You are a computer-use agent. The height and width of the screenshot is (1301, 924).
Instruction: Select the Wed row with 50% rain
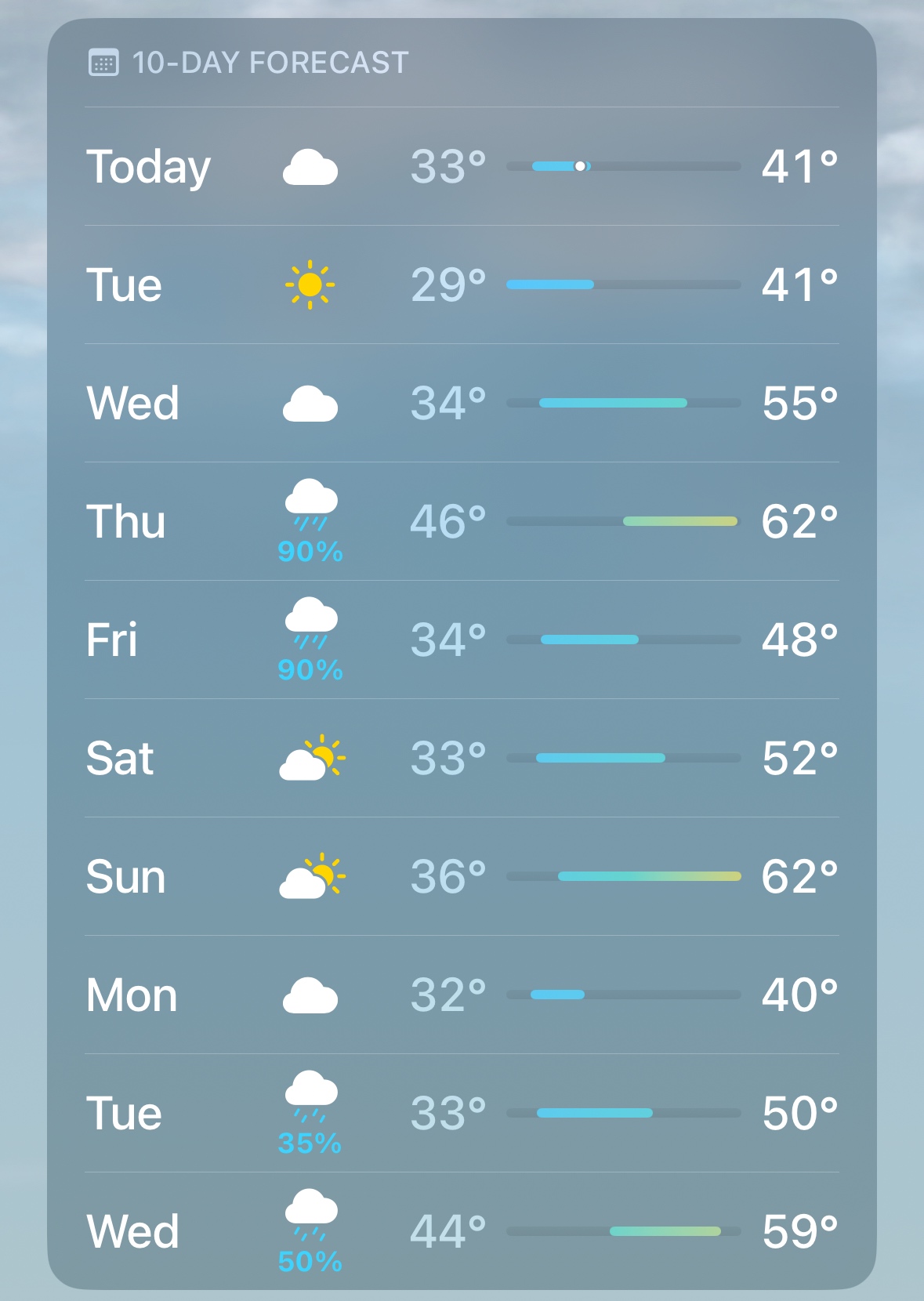pyautogui.click(x=462, y=1230)
